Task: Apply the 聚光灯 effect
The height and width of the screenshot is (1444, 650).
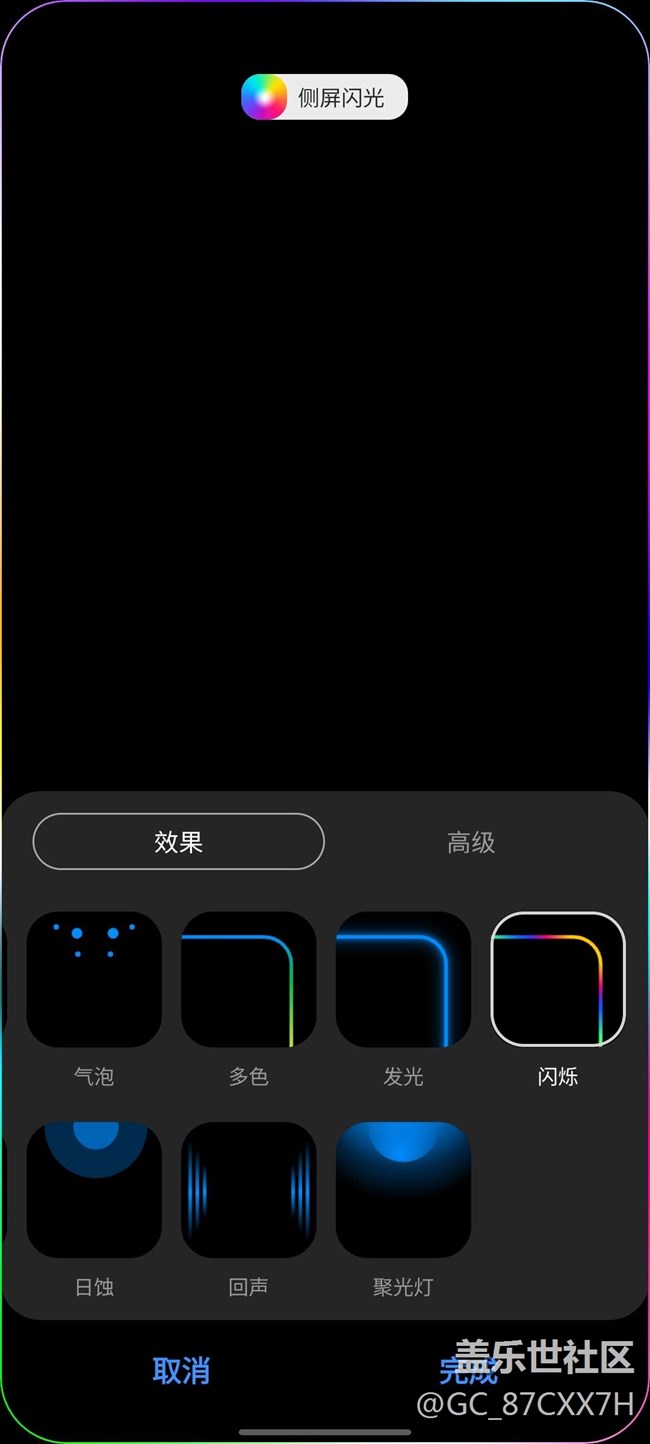Action: tap(403, 1189)
